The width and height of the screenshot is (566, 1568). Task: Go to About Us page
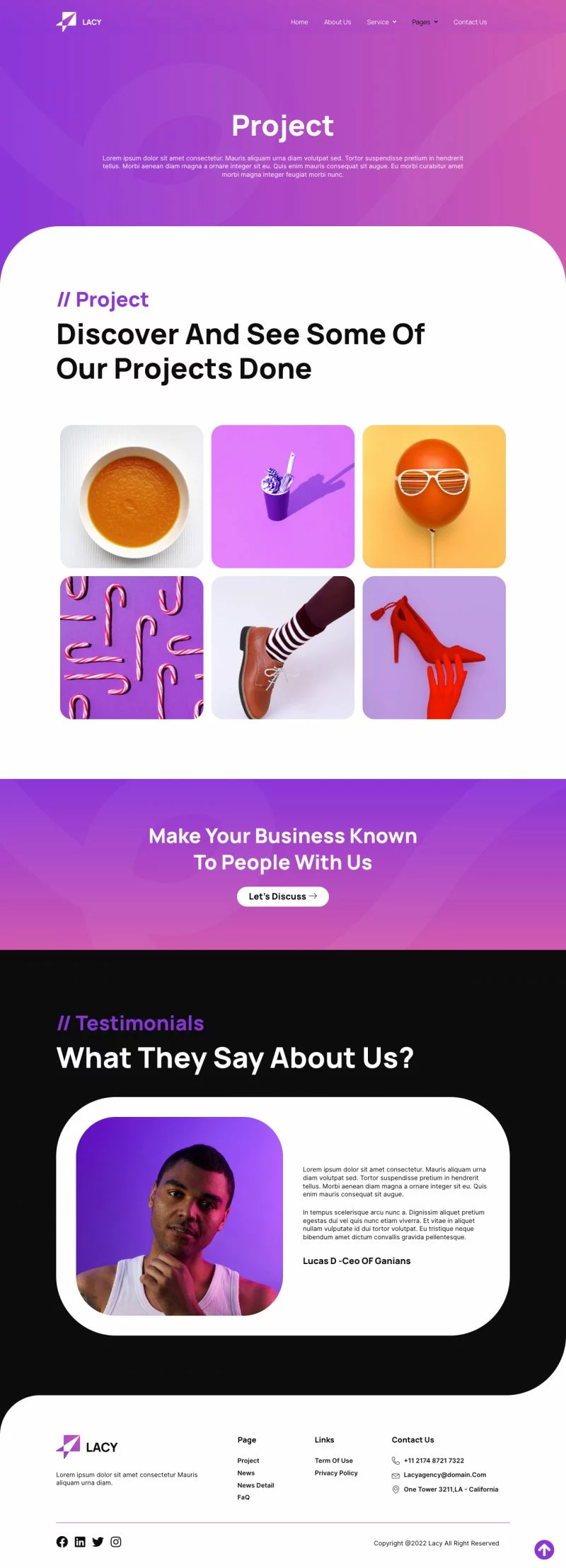pyautogui.click(x=337, y=22)
